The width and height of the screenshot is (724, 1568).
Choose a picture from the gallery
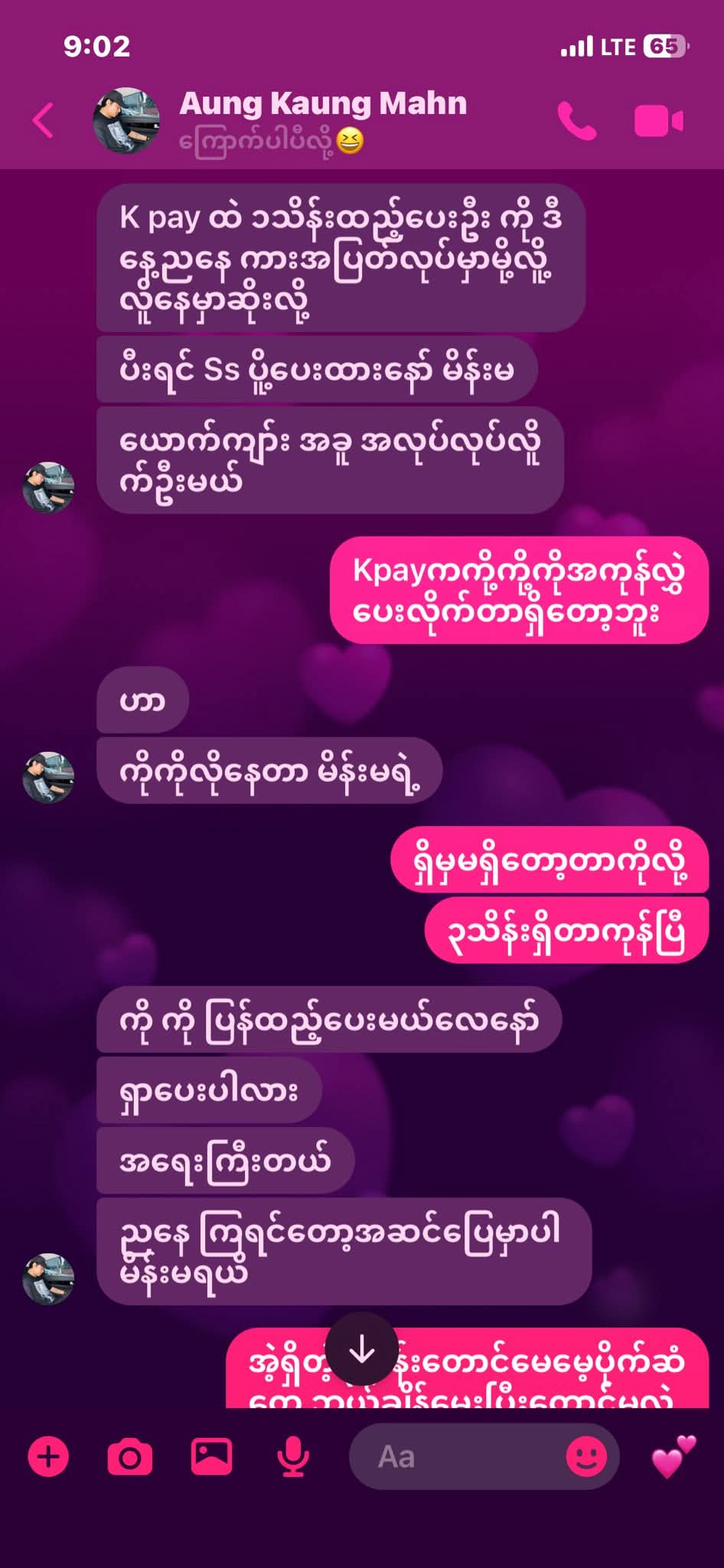click(x=211, y=1456)
